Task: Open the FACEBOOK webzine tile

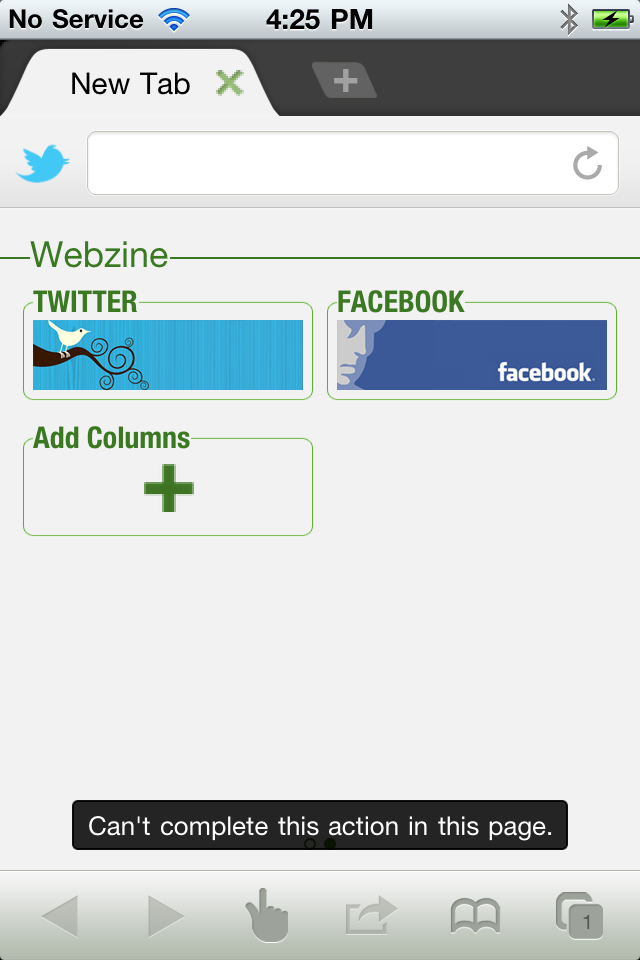Action: pos(472,354)
